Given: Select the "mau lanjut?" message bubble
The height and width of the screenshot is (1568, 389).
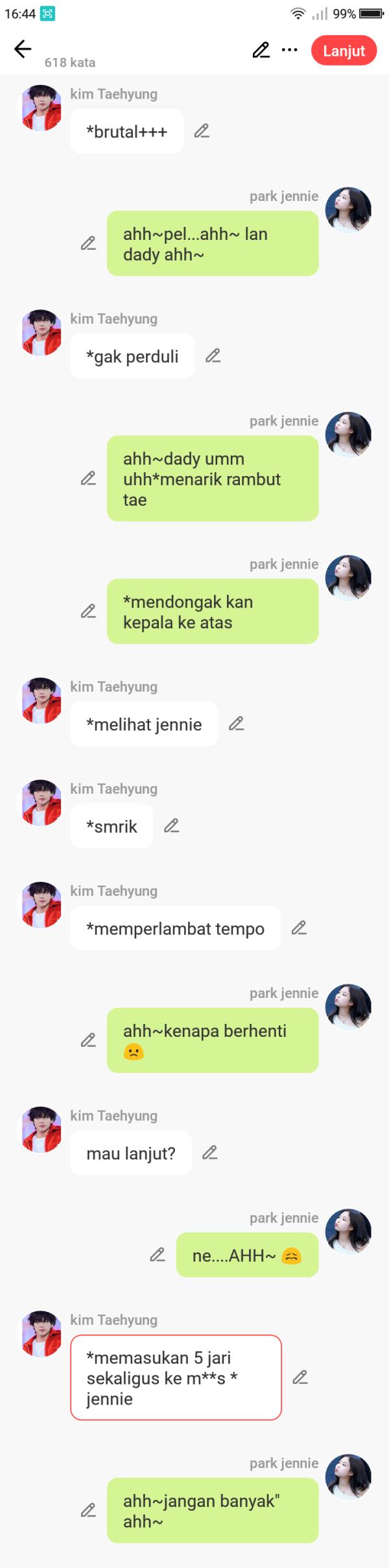Looking at the screenshot, I should pos(131,1153).
